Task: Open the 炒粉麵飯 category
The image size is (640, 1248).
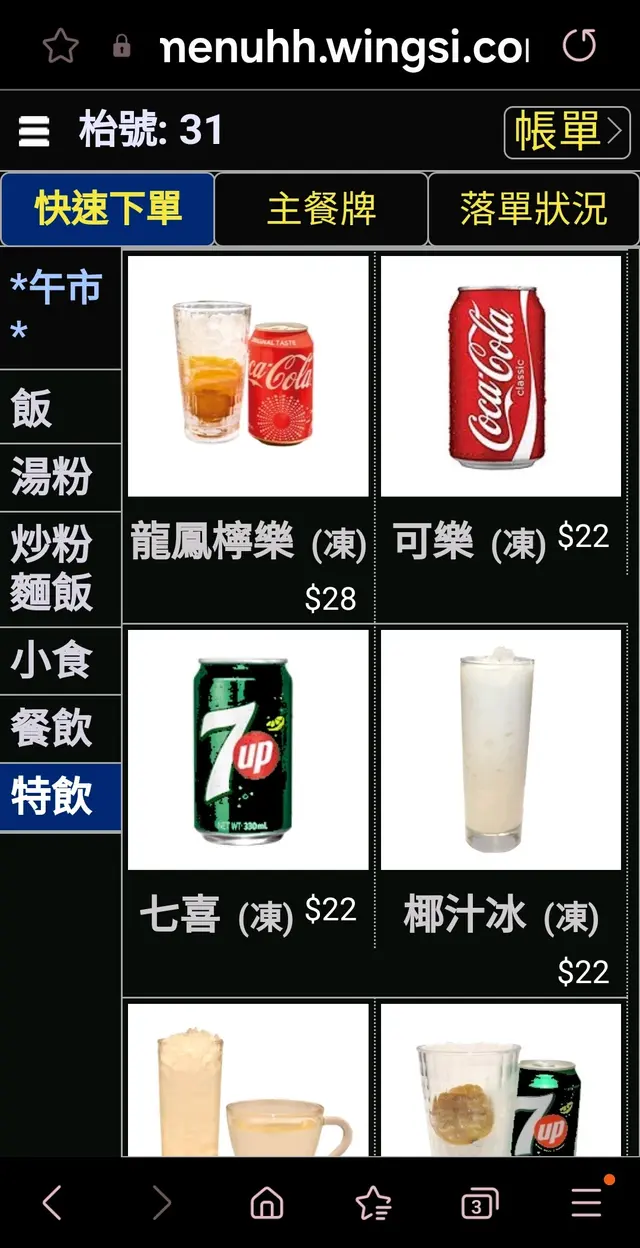Action: pos(58,568)
